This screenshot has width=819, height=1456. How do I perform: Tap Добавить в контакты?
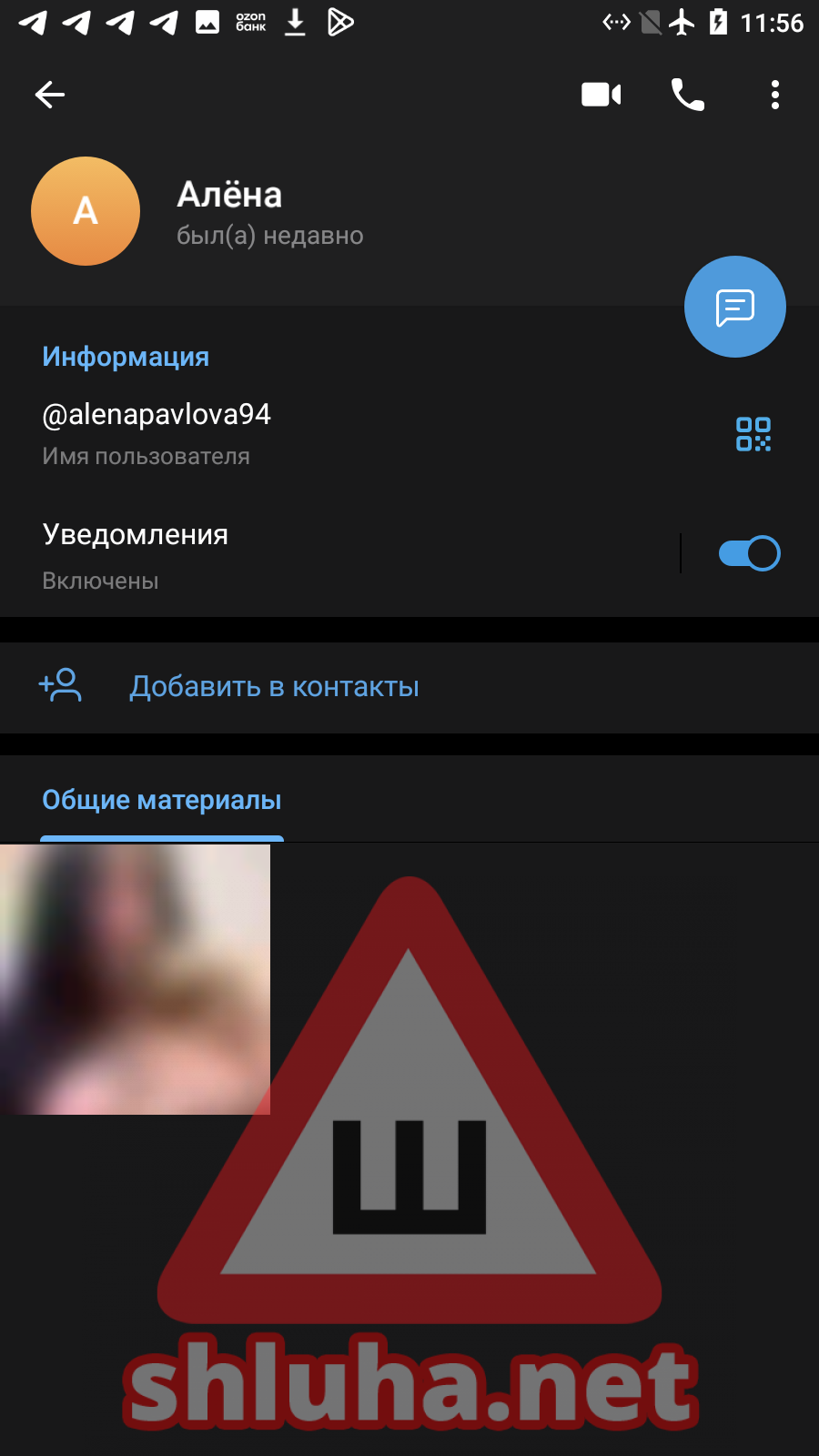coord(274,686)
